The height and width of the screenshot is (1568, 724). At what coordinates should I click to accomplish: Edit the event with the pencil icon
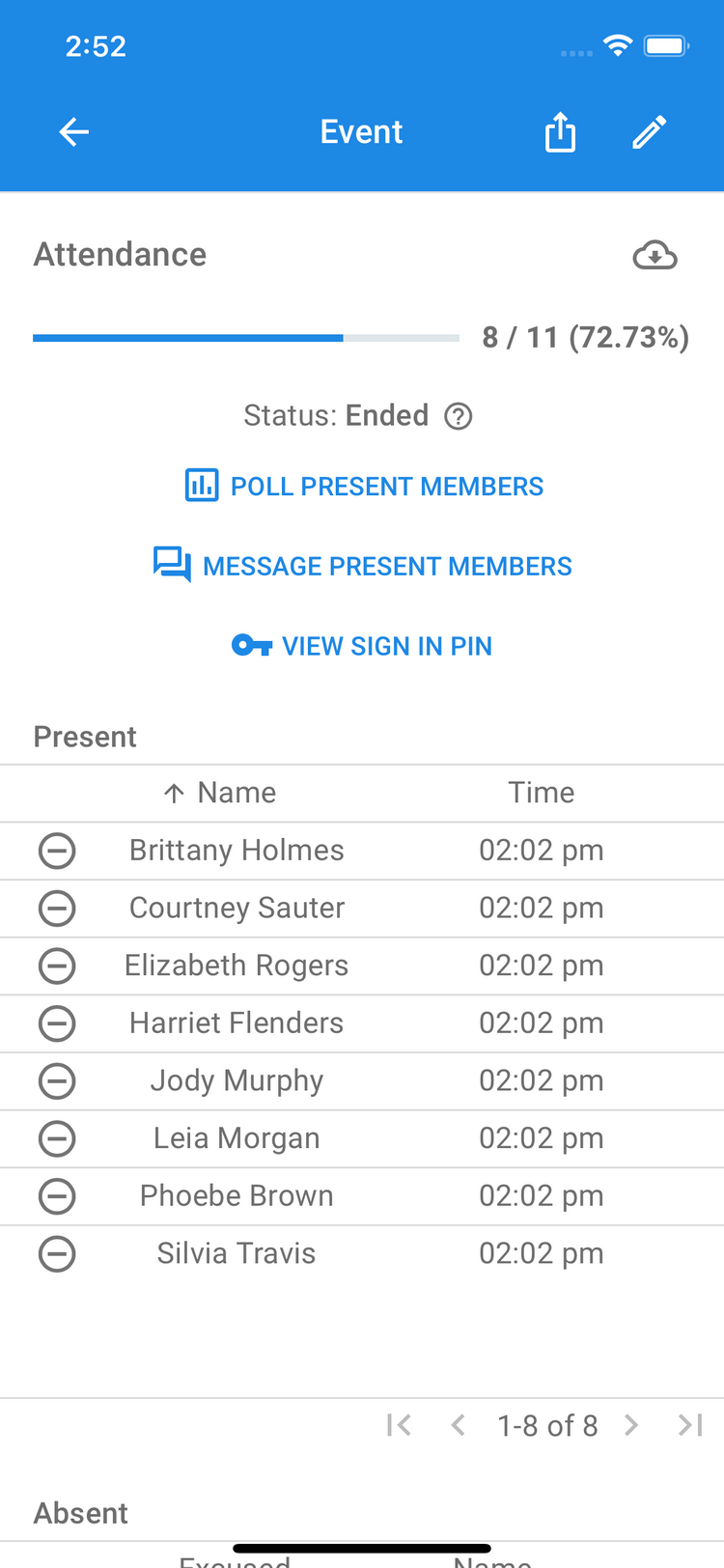pos(649,132)
